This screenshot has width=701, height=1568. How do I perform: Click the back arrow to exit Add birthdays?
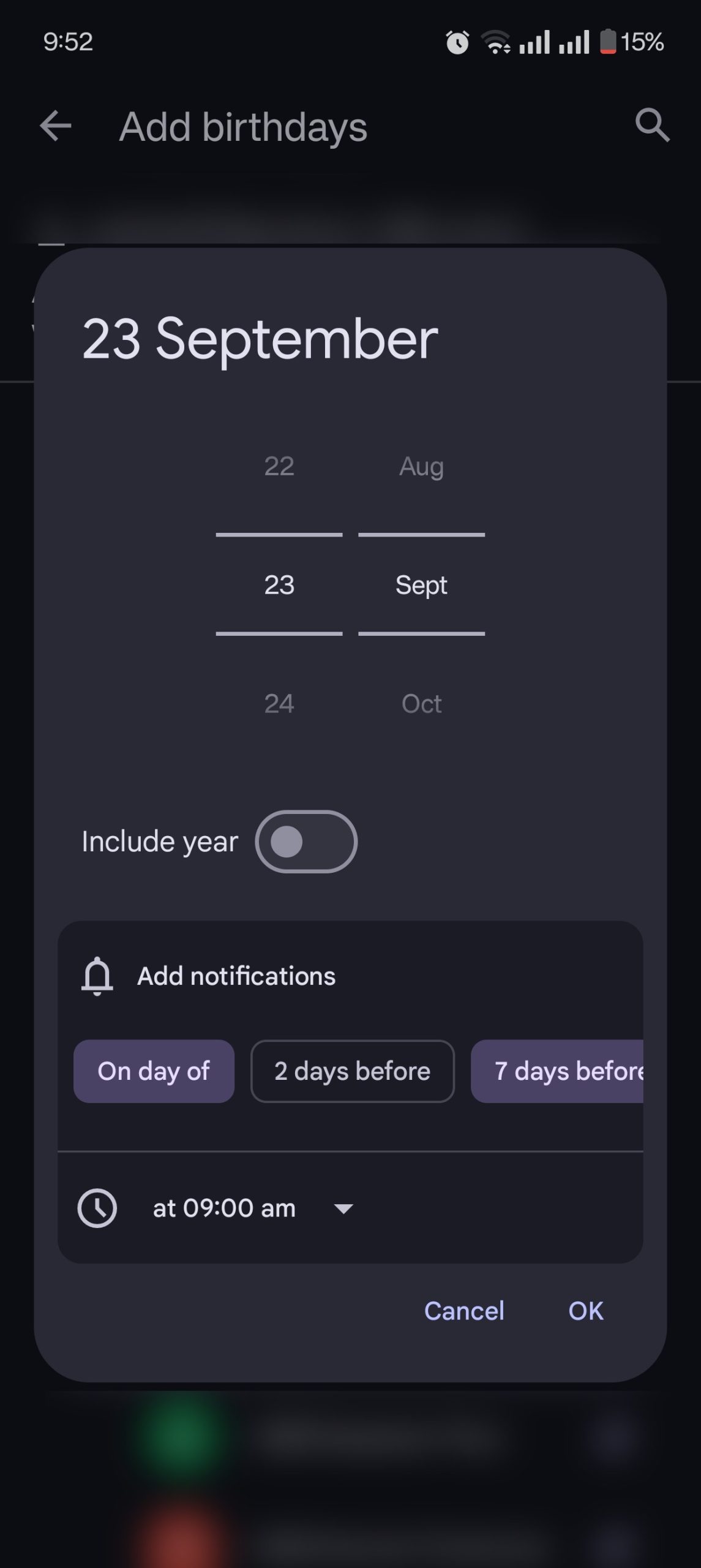(x=54, y=127)
